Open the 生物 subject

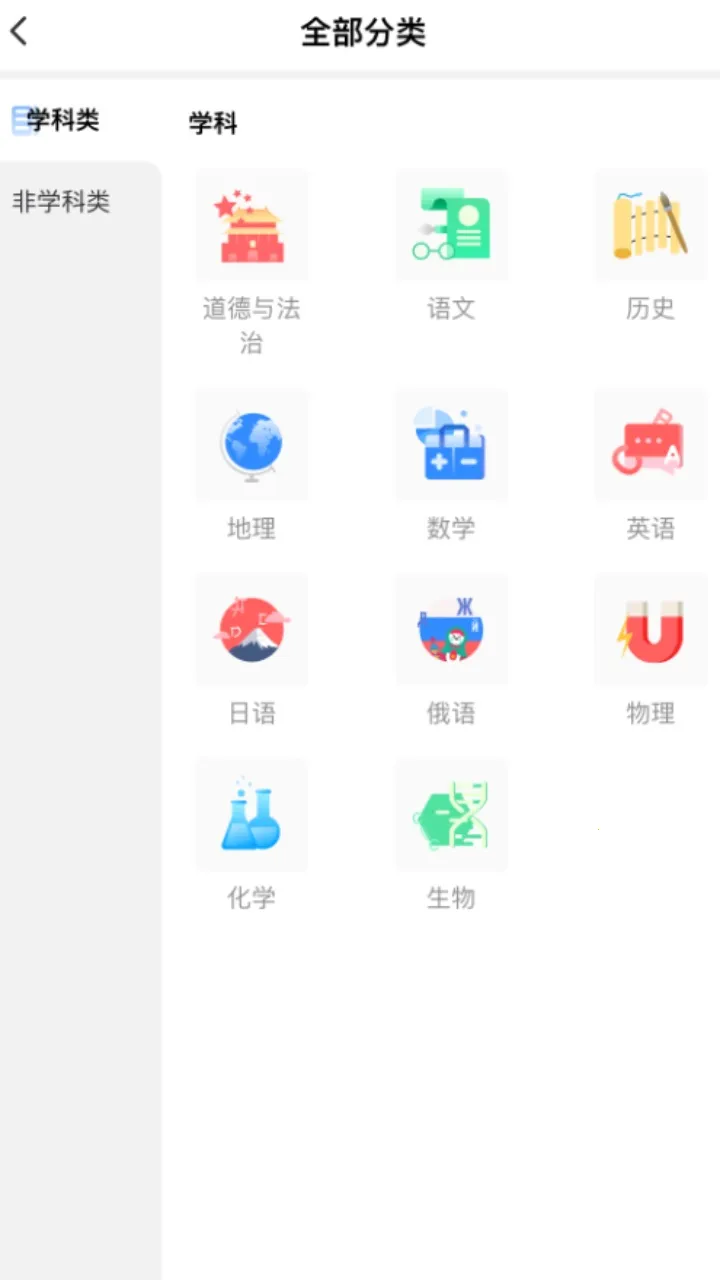[x=451, y=816]
